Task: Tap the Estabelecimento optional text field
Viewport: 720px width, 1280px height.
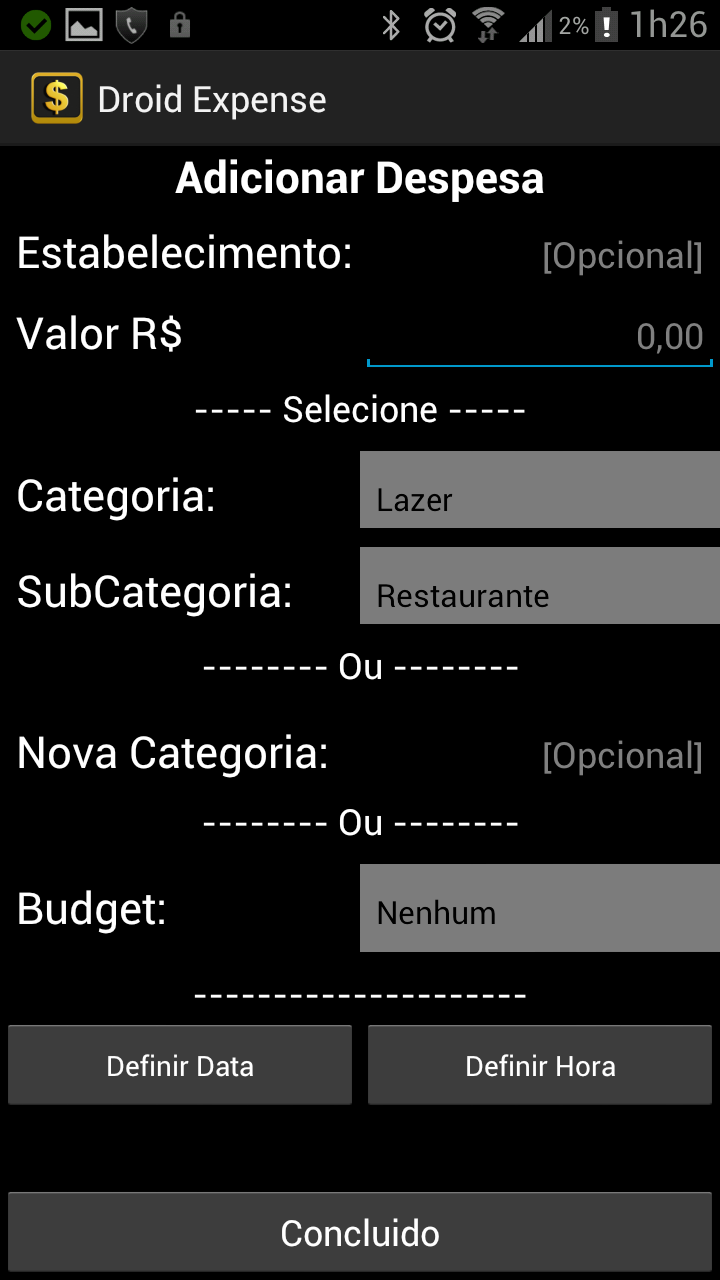Action: [x=540, y=256]
